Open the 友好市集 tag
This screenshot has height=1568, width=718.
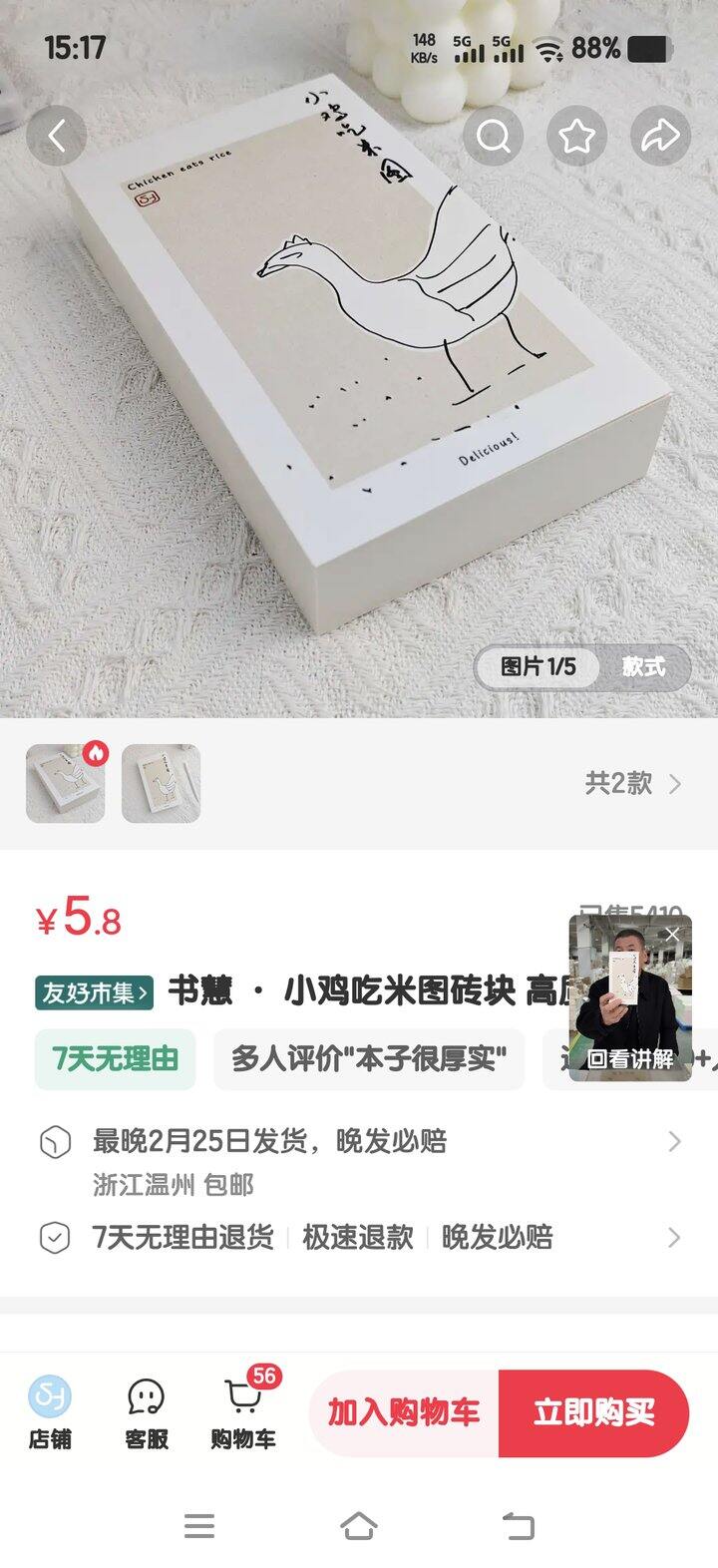(95, 992)
